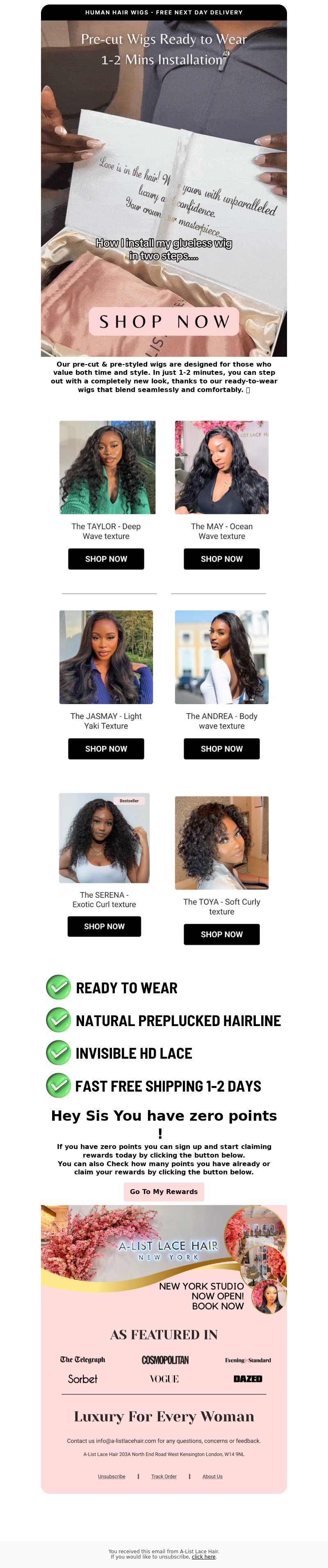Open the About Us link
328x1568 pixels.
pyautogui.click(x=212, y=1477)
